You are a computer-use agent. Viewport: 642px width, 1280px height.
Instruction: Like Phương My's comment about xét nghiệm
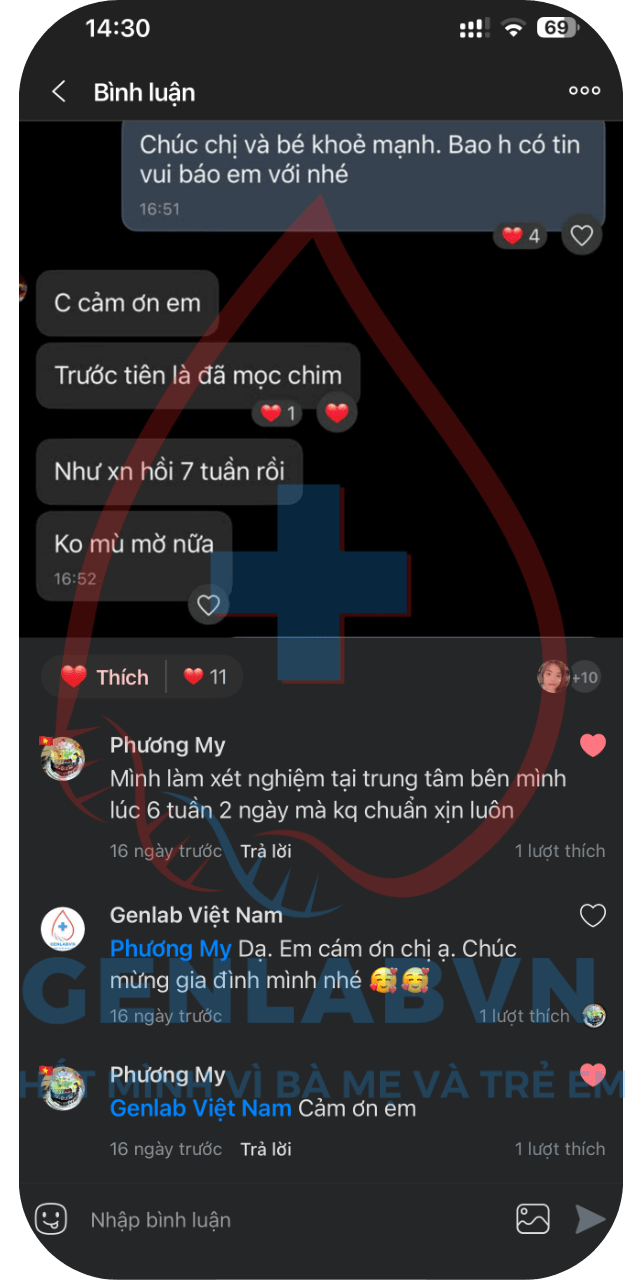[593, 745]
